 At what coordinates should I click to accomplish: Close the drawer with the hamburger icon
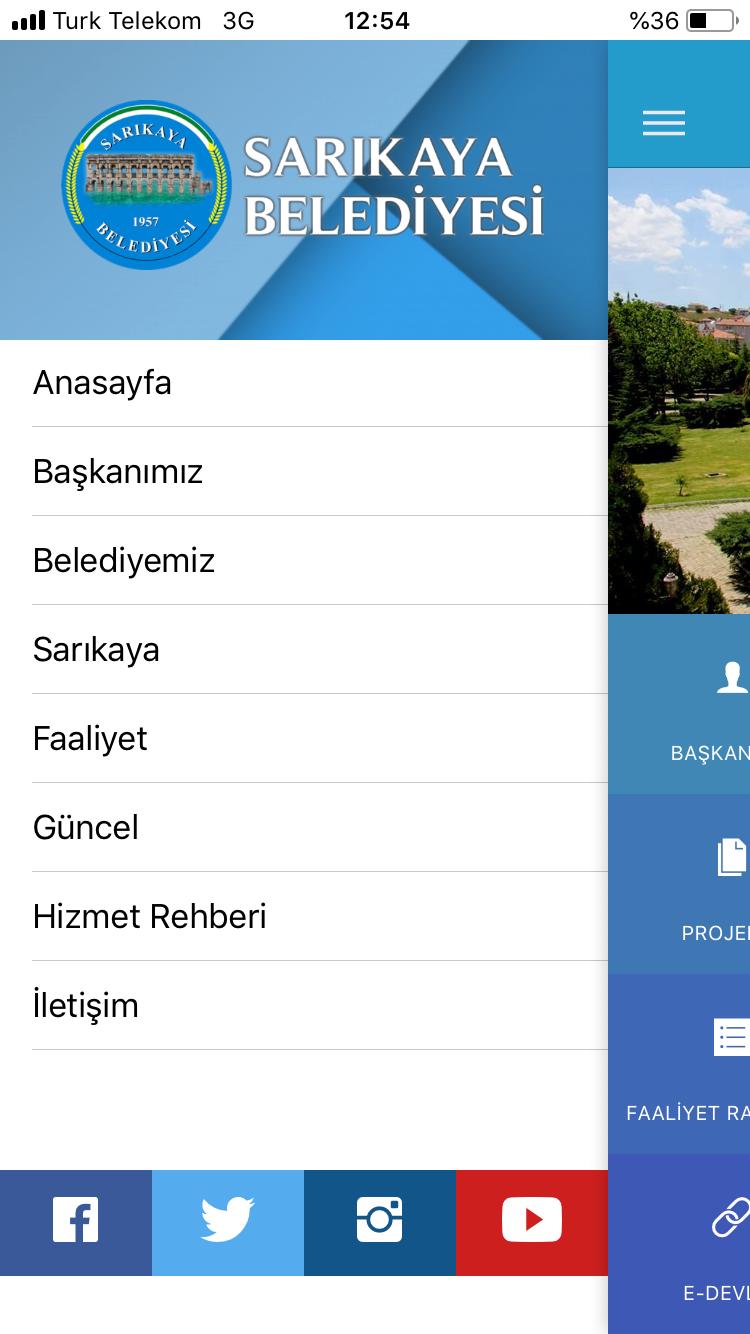click(x=664, y=122)
